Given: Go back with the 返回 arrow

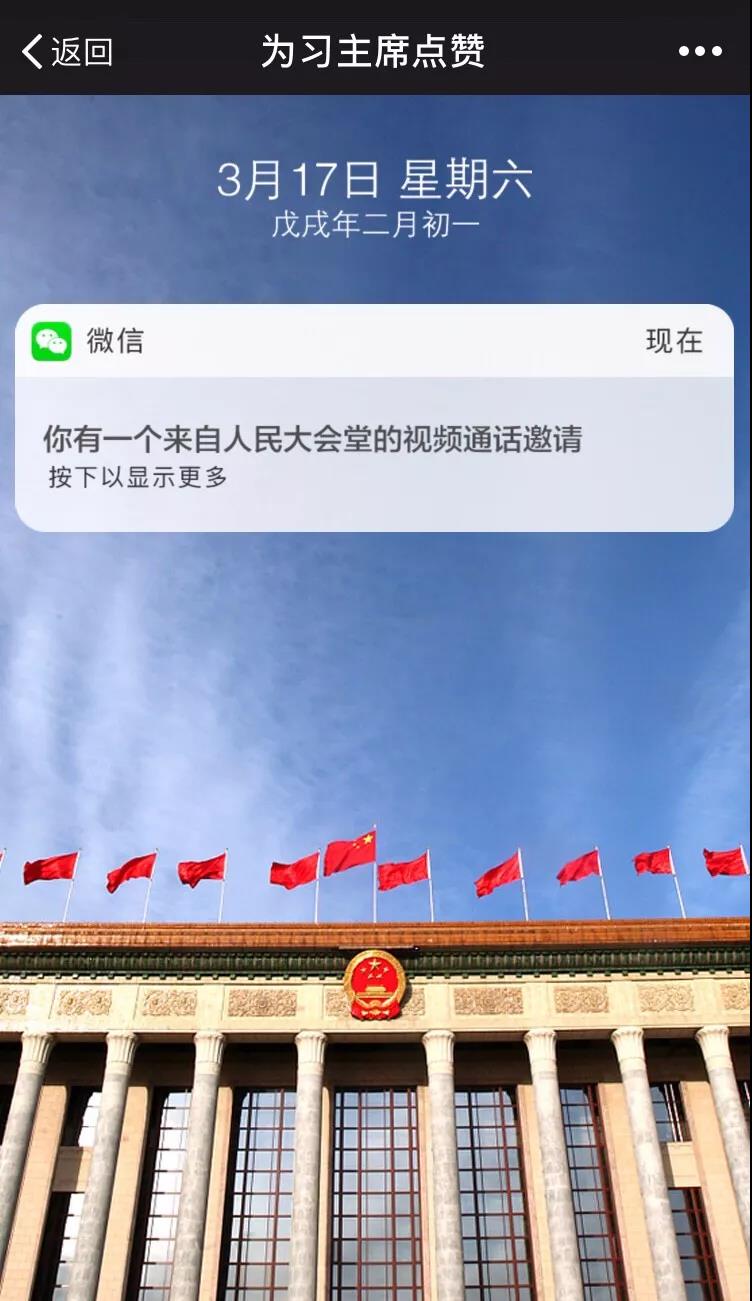Looking at the screenshot, I should (65, 51).
